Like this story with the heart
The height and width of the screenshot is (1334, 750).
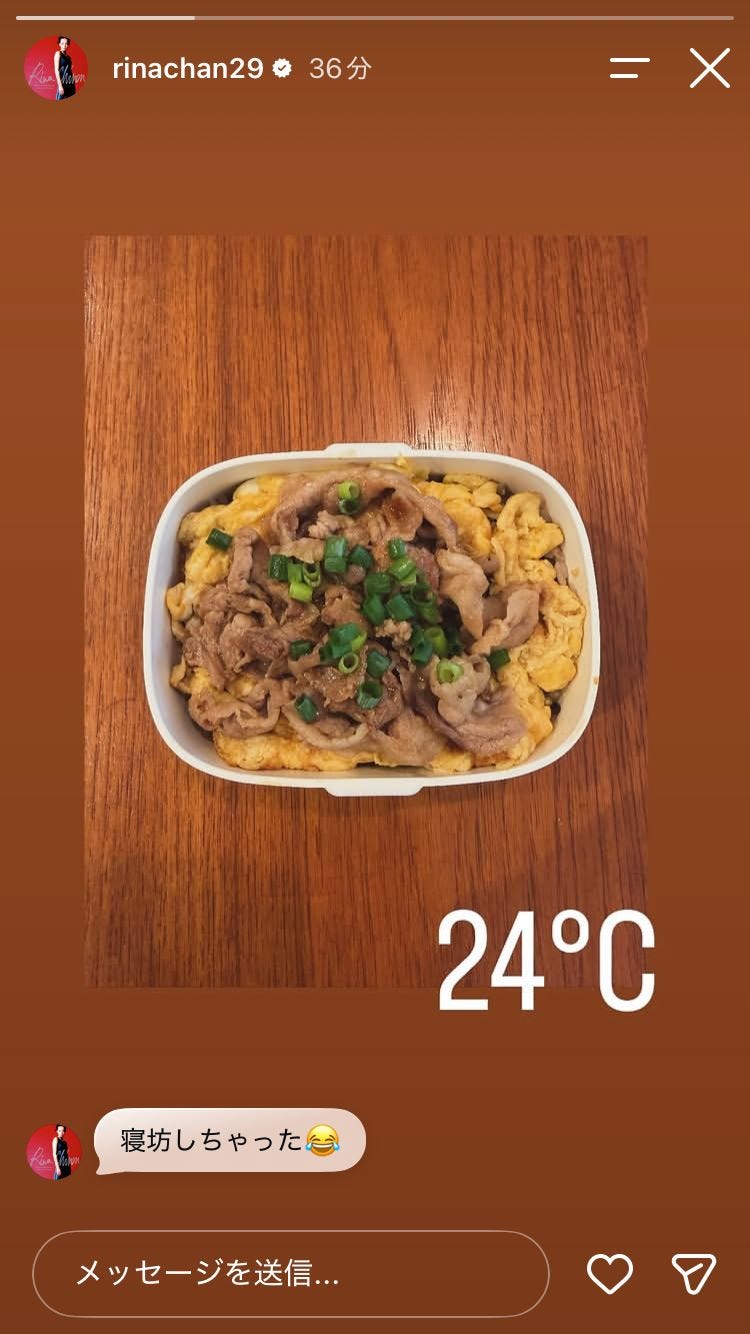tap(610, 1273)
